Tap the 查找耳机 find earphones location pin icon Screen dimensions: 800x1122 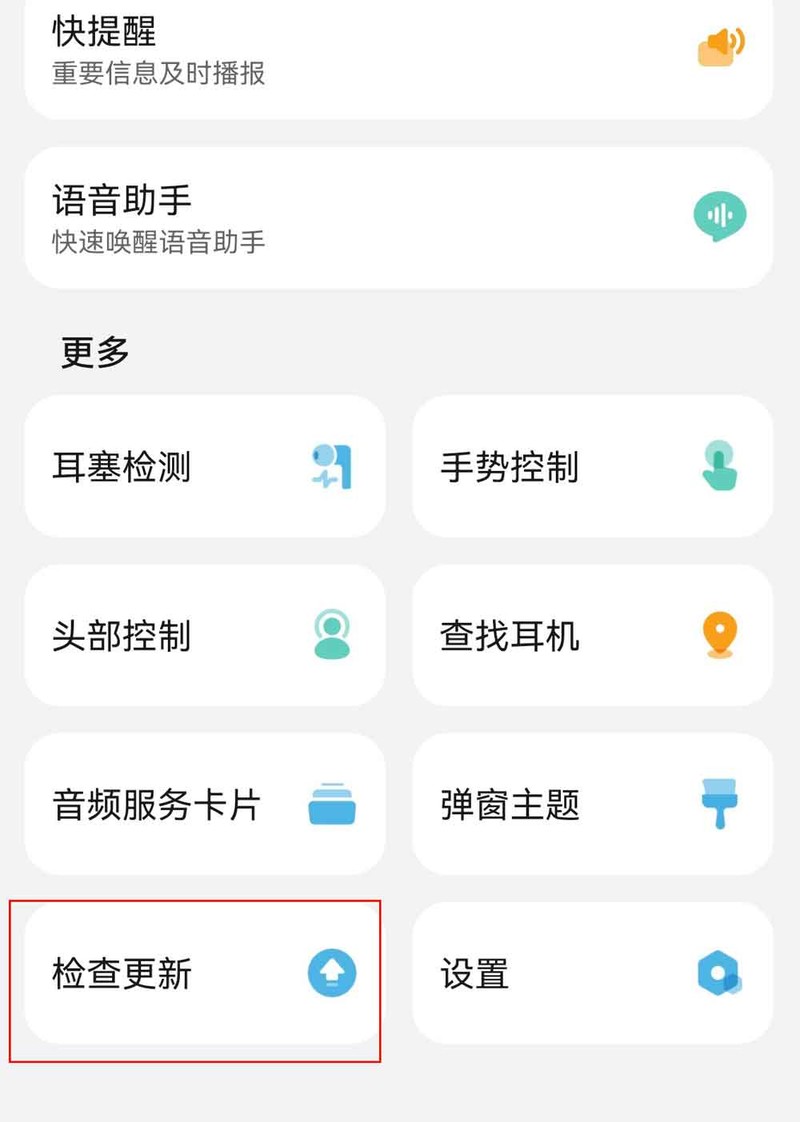pyautogui.click(x=718, y=635)
